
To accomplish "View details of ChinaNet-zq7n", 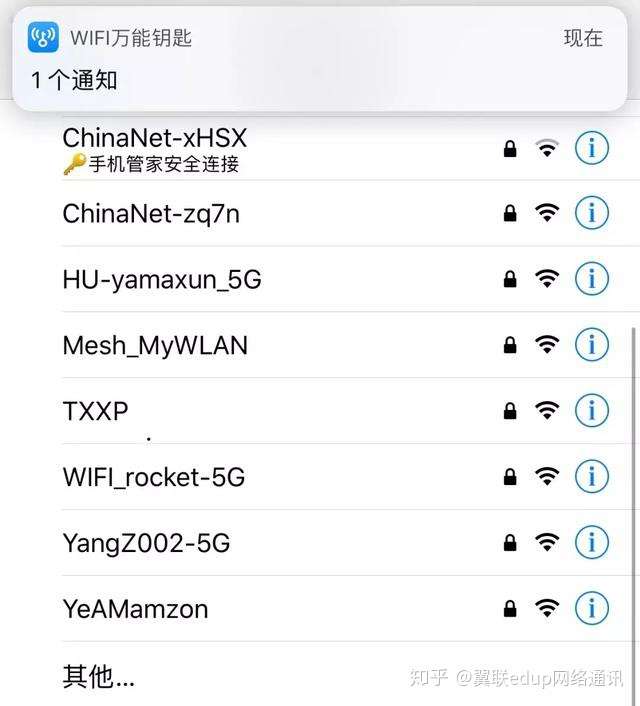I will pos(592,213).
